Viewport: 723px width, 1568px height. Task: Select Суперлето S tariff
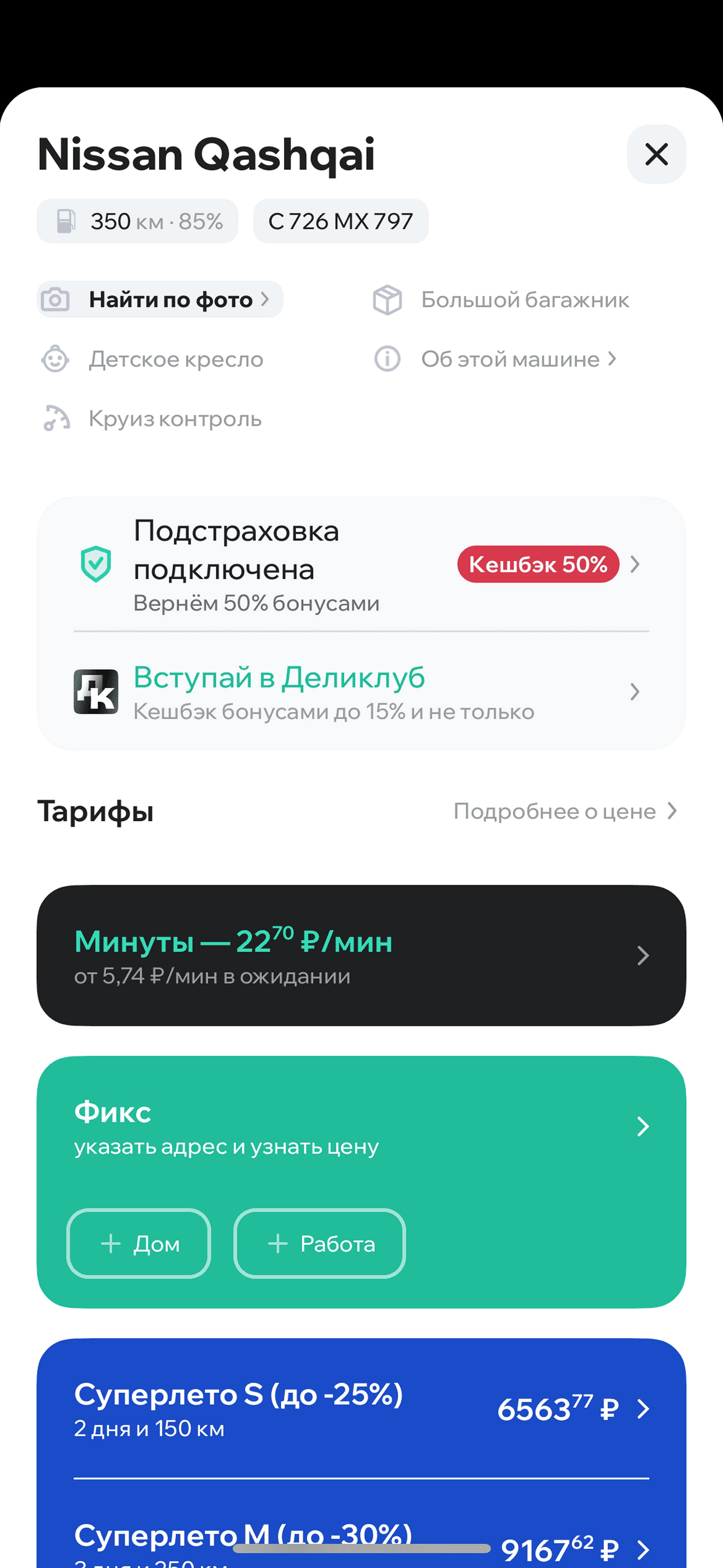361,1408
